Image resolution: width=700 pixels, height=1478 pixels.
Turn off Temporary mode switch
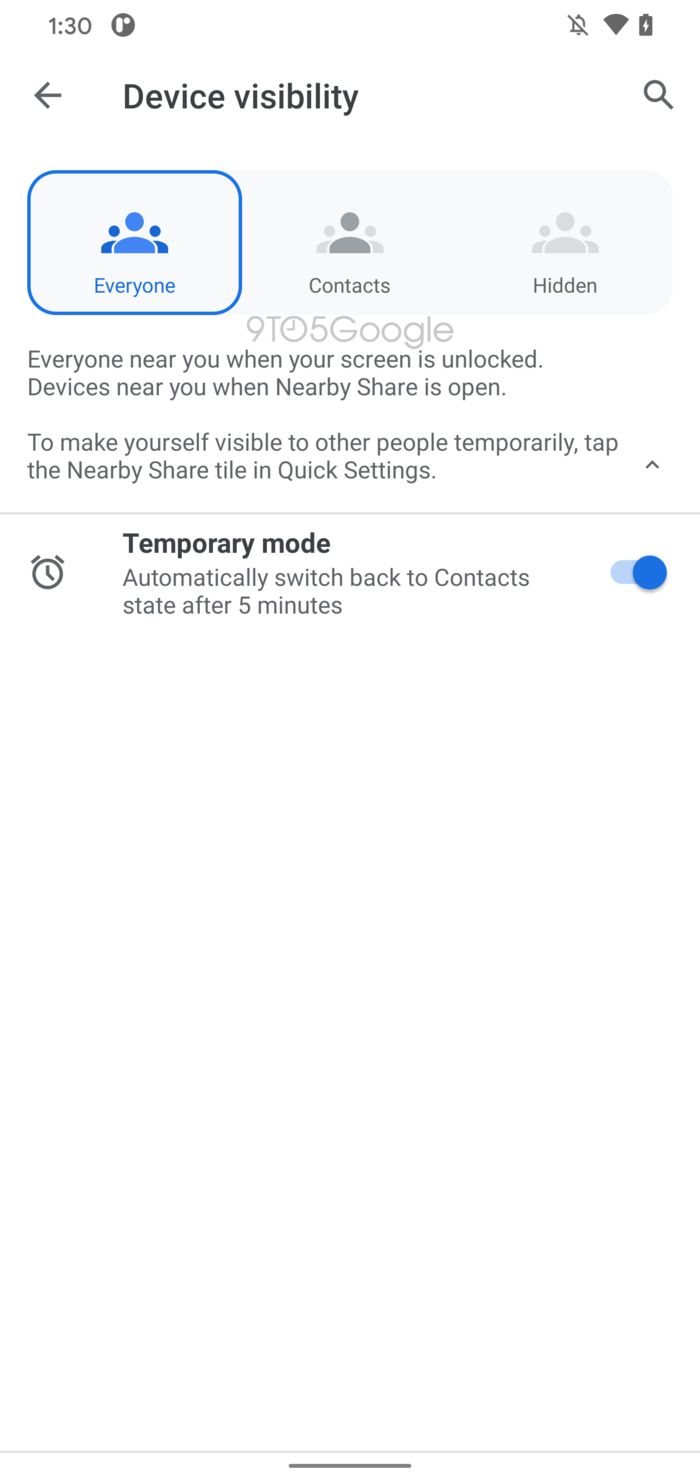[x=638, y=573]
